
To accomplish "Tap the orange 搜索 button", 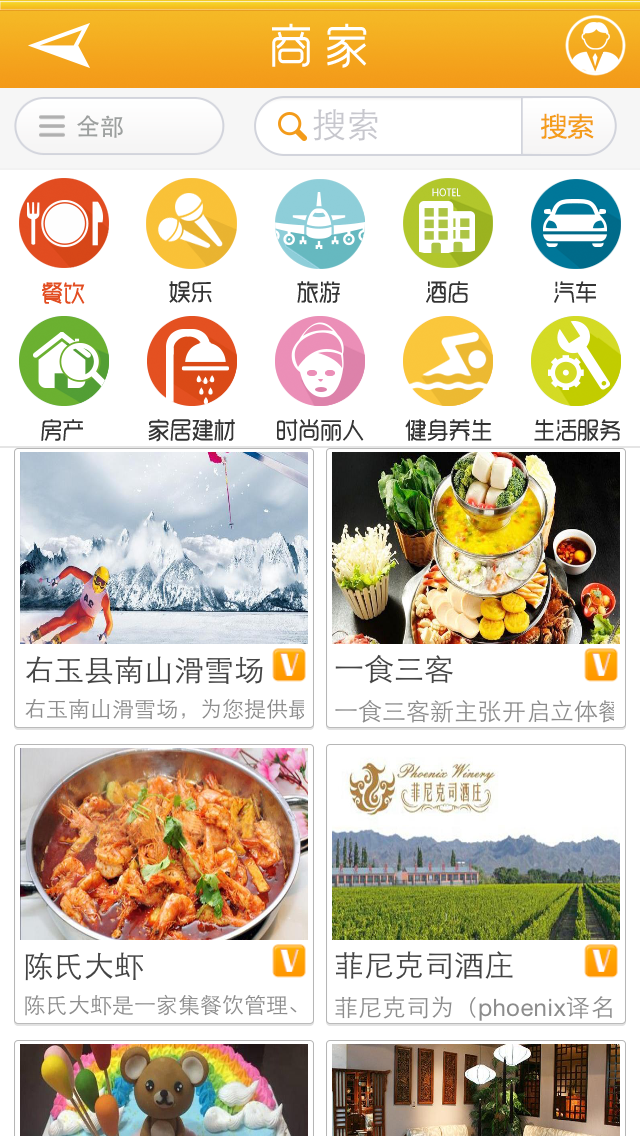I will [567, 127].
